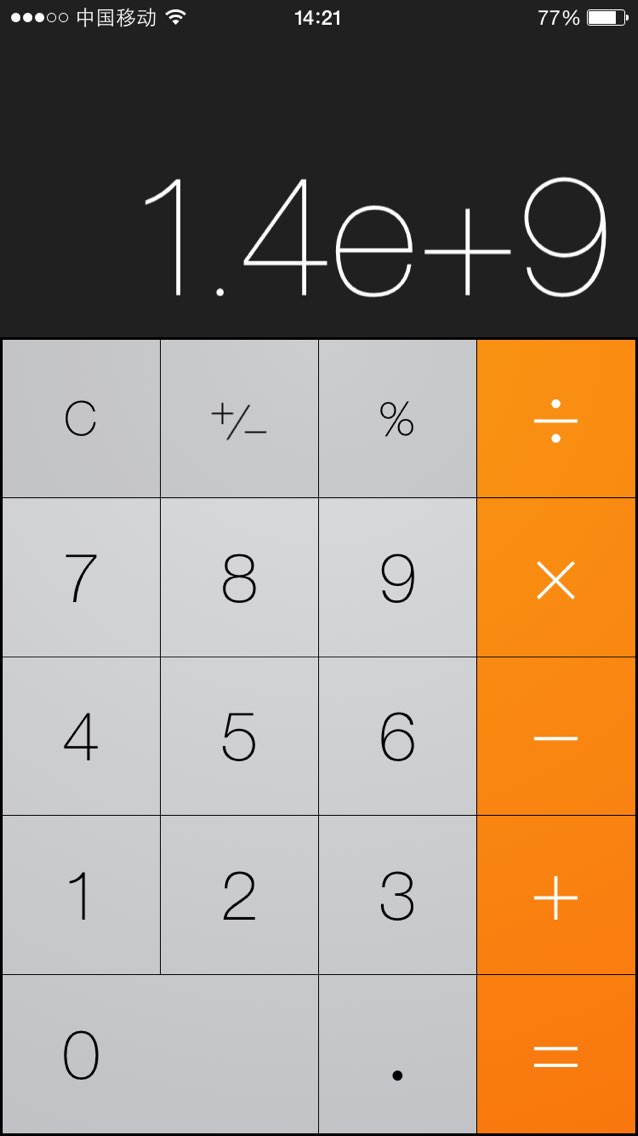This screenshot has height=1136, width=638.
Task: Tap the 1 key
Action: coord(81,895)
